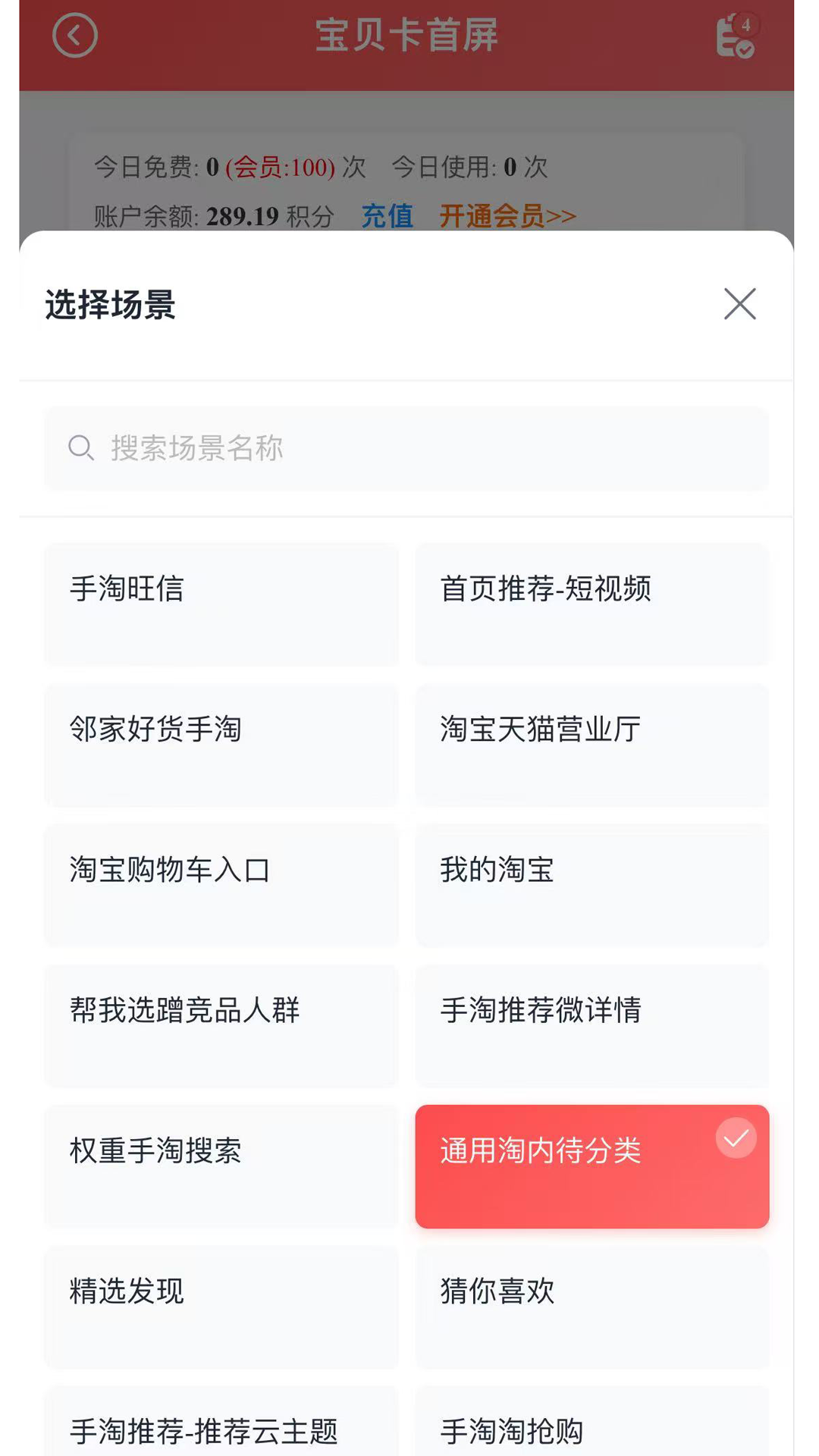Tap the checkmark on 通用淘内待分类
The width and height of the screenshot is (819, 1456).
734,1137
